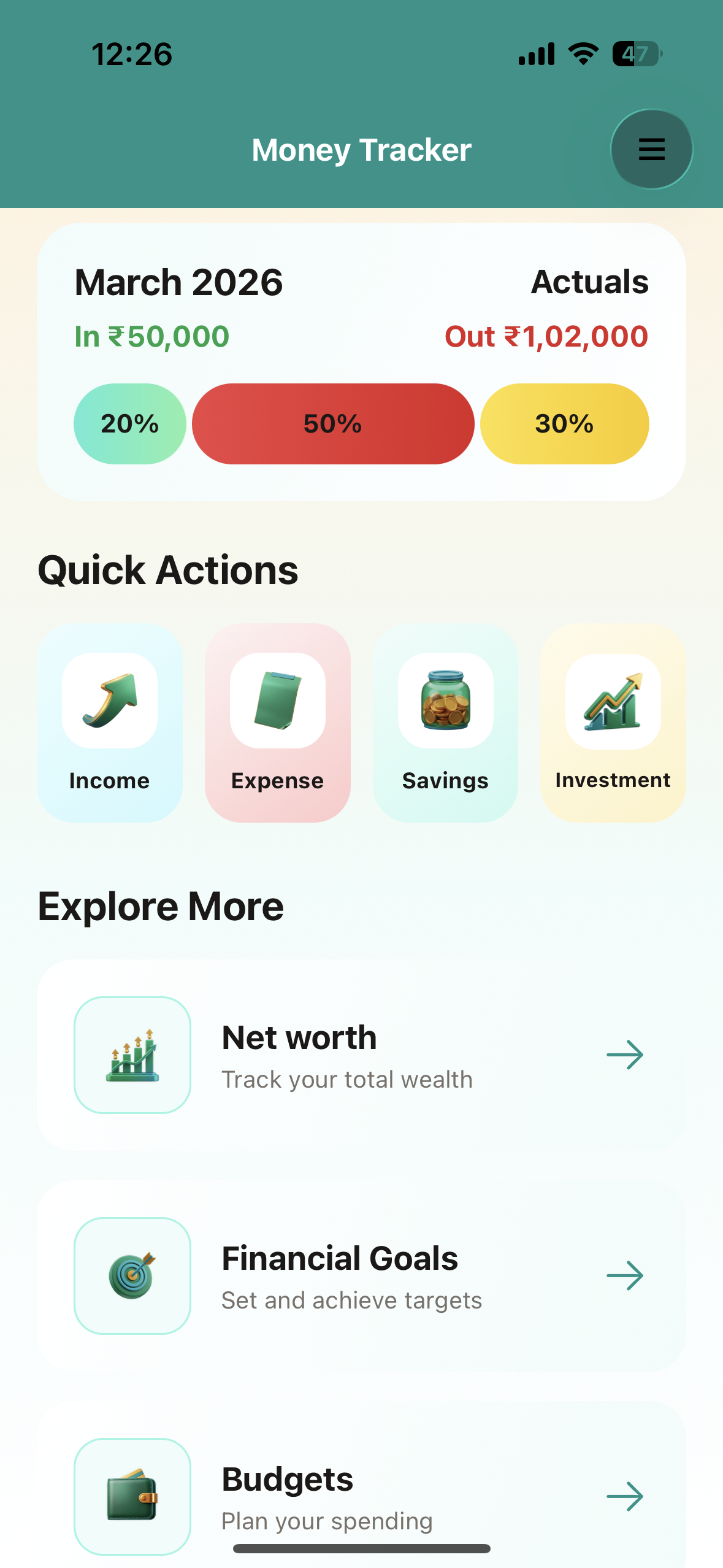Open the Financial Goals card
The image size is (723, 1568).
(x=361, y=1275)
